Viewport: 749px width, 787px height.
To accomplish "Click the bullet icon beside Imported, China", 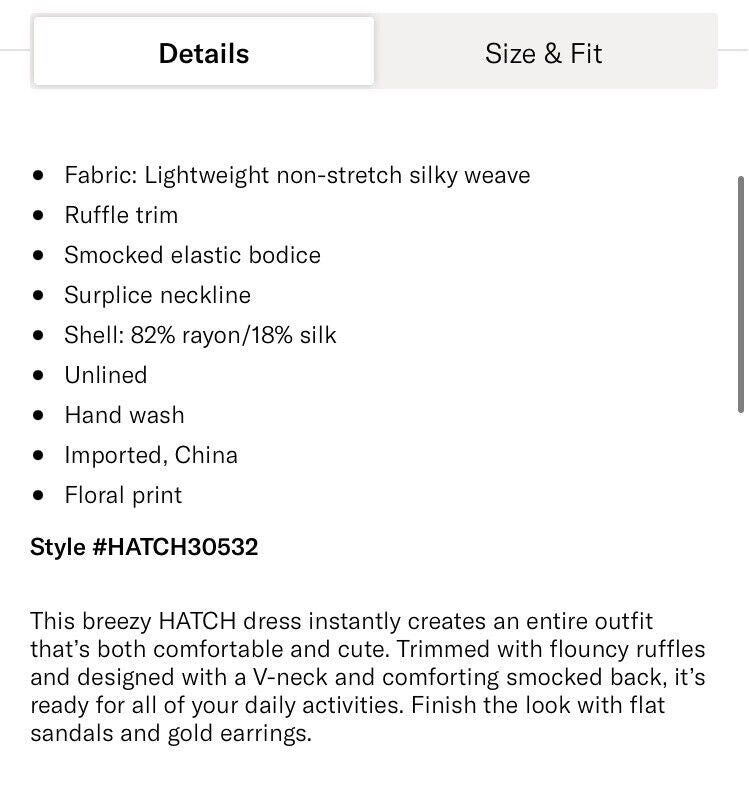I will (x=38, y=455).
